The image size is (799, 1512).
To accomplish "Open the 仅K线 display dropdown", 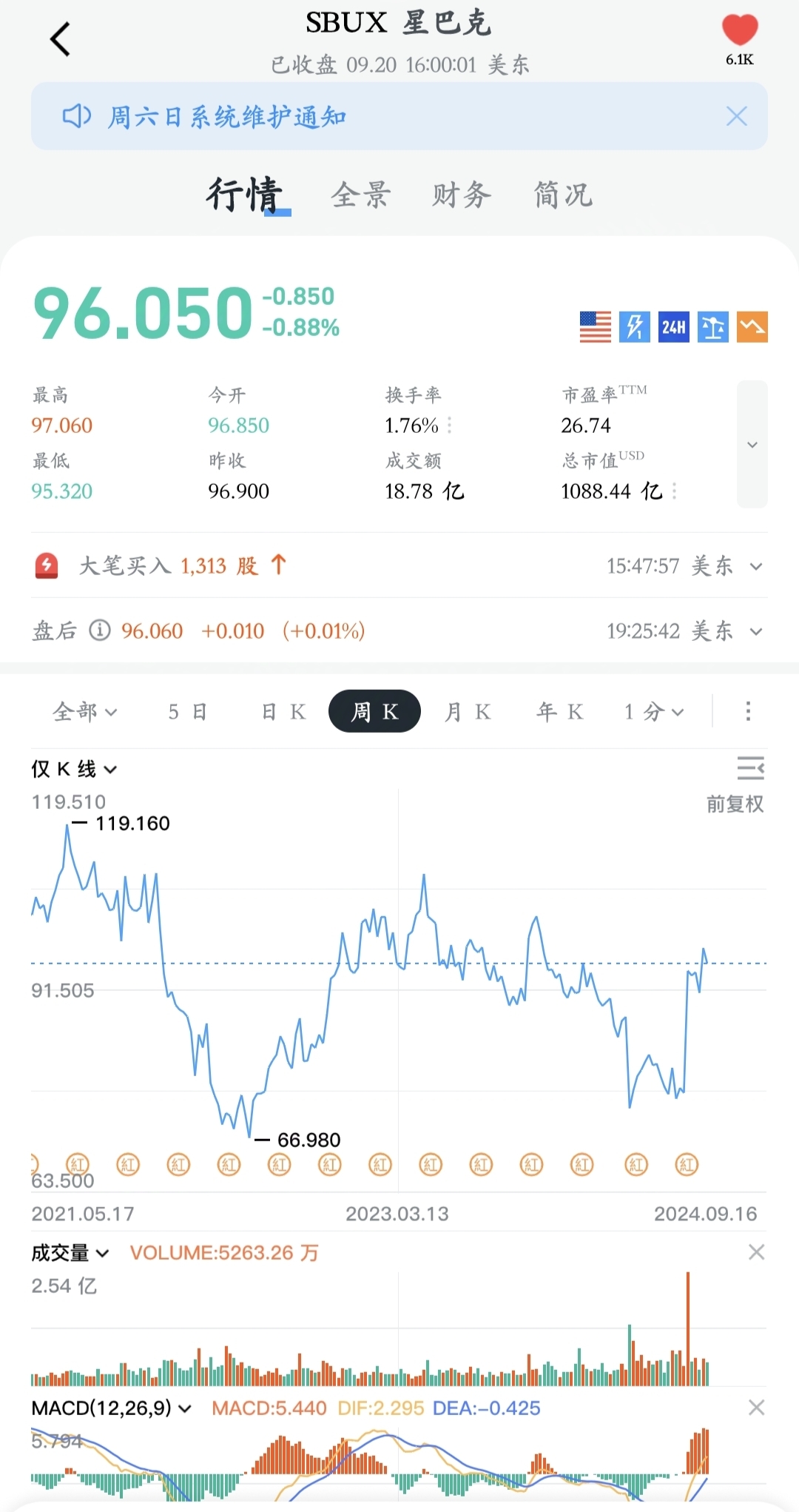I will click(74, 770).
